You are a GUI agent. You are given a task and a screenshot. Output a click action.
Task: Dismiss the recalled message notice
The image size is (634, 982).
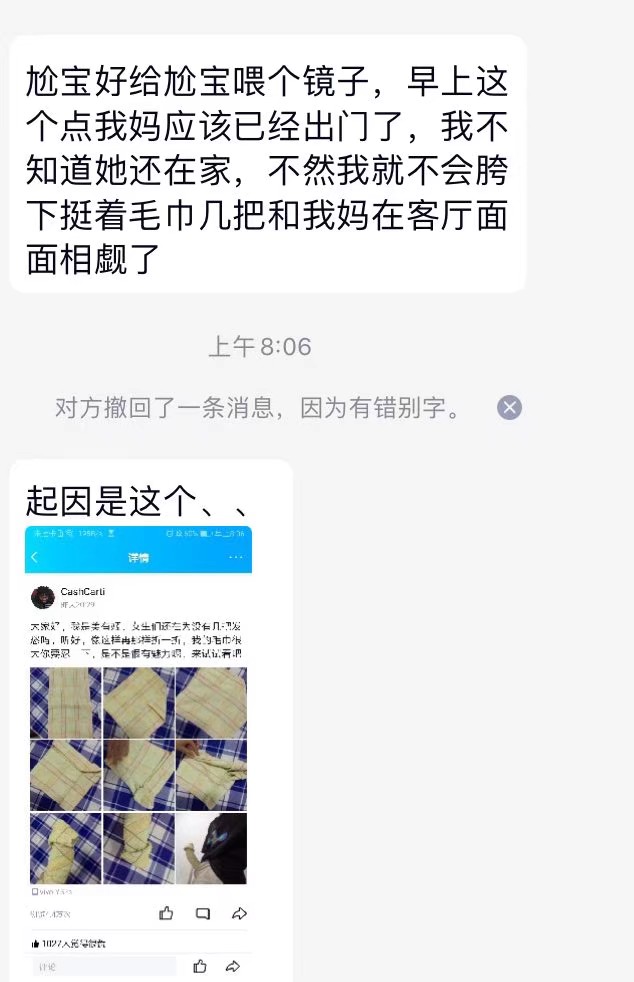pos(510,408)
